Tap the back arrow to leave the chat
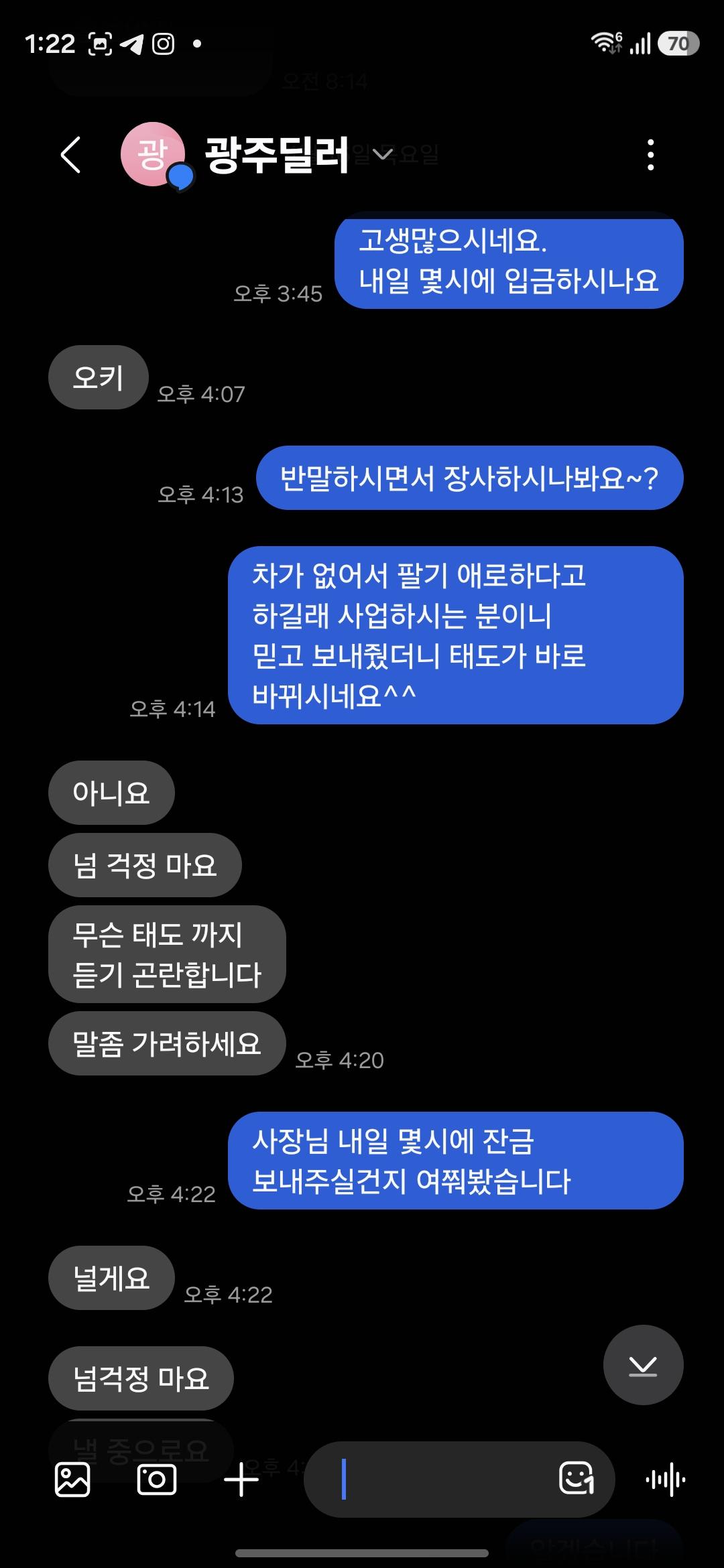 [71, 154]
